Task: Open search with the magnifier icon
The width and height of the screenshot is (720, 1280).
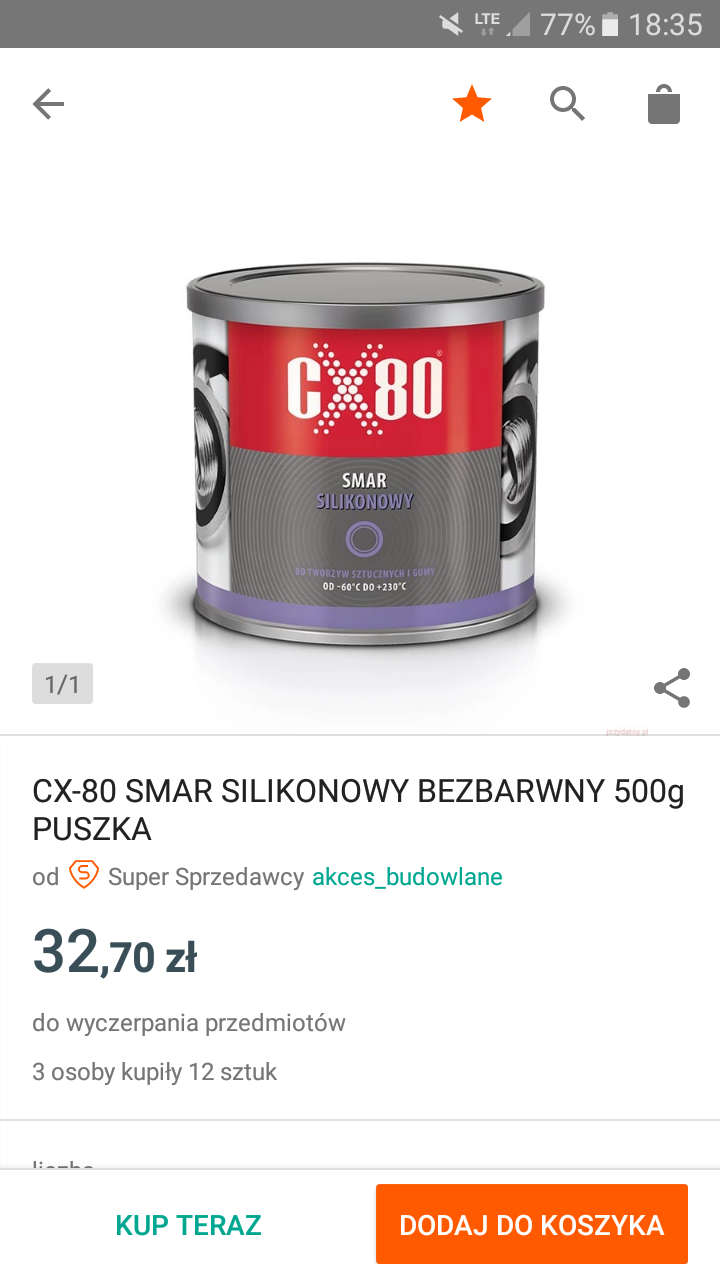Action: click(568, 104)
